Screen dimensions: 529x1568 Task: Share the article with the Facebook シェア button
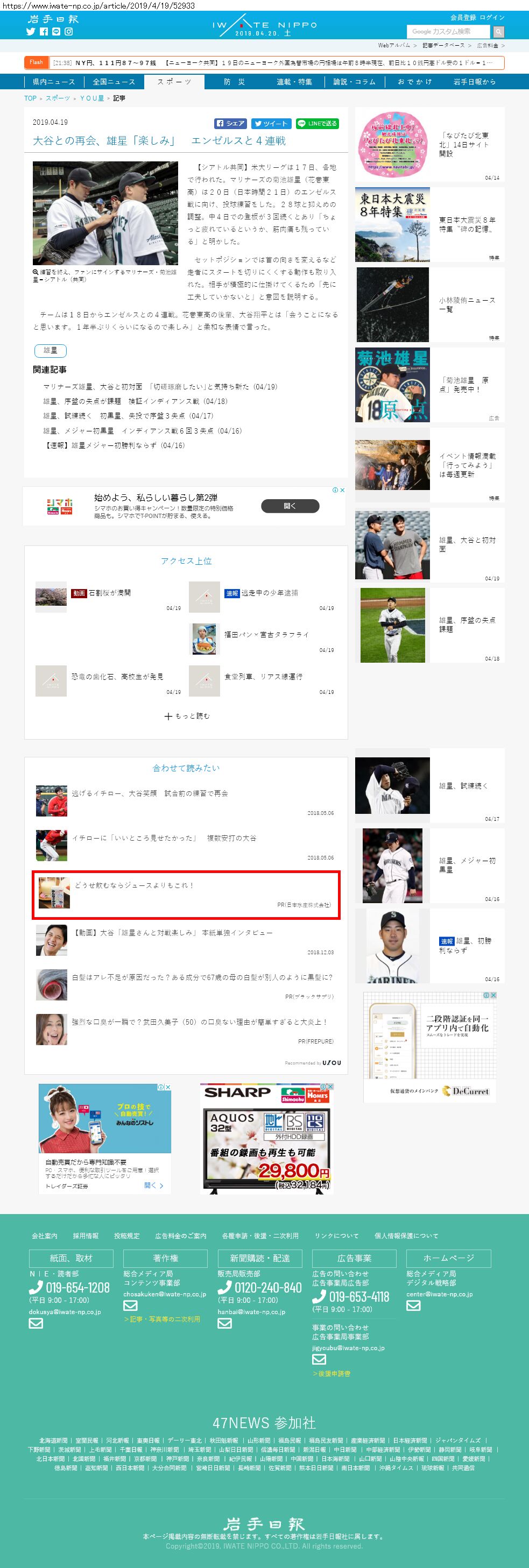230,124
